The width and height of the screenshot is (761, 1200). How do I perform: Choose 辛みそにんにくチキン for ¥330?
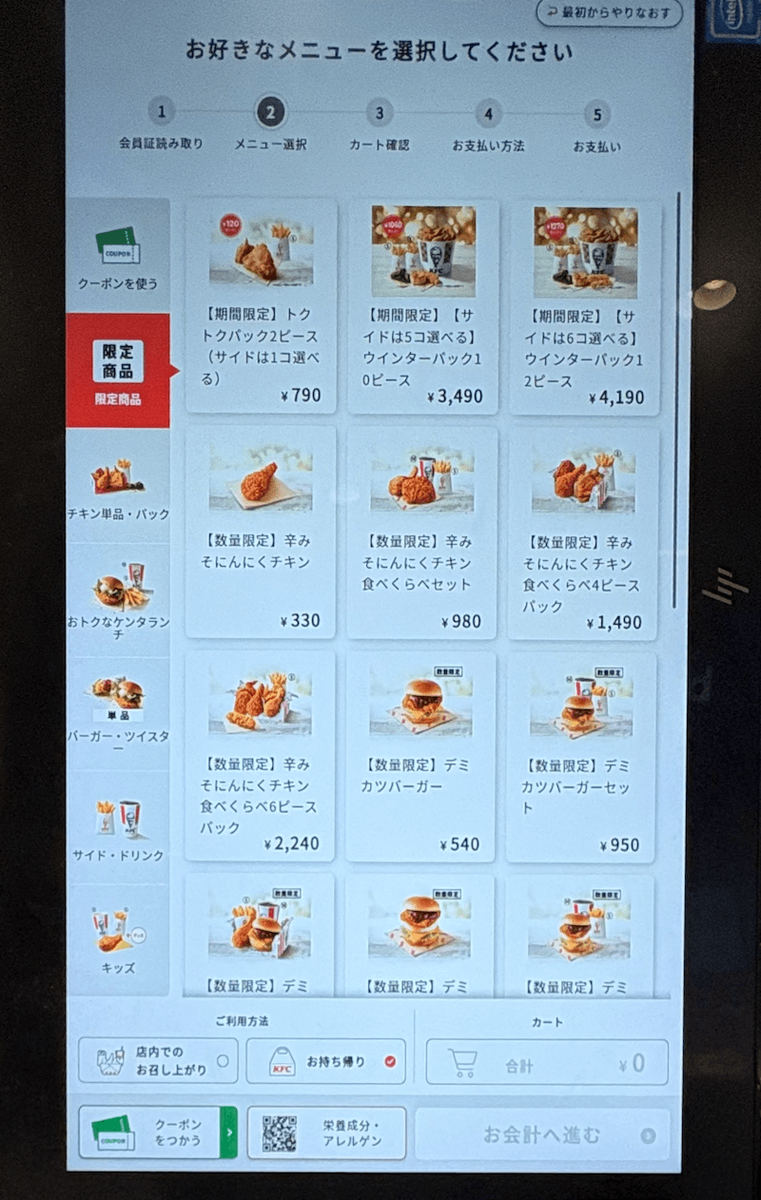260,533
